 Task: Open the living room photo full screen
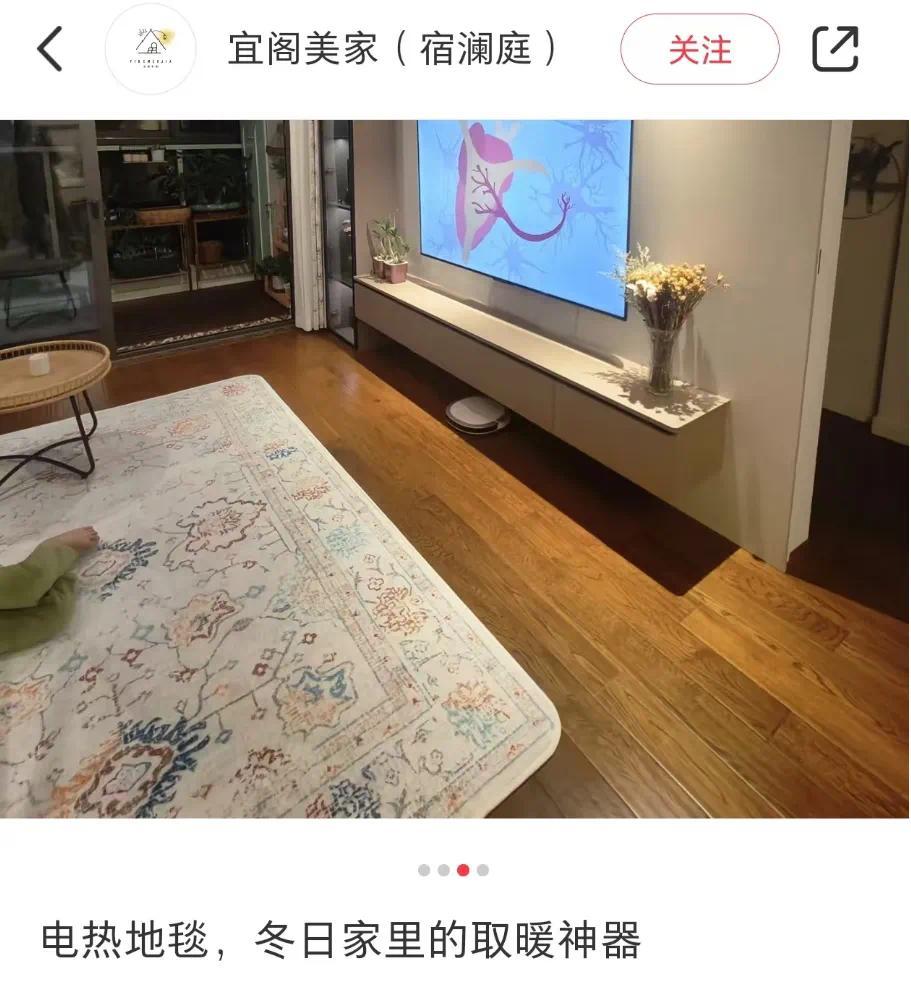tap(455, 468)
